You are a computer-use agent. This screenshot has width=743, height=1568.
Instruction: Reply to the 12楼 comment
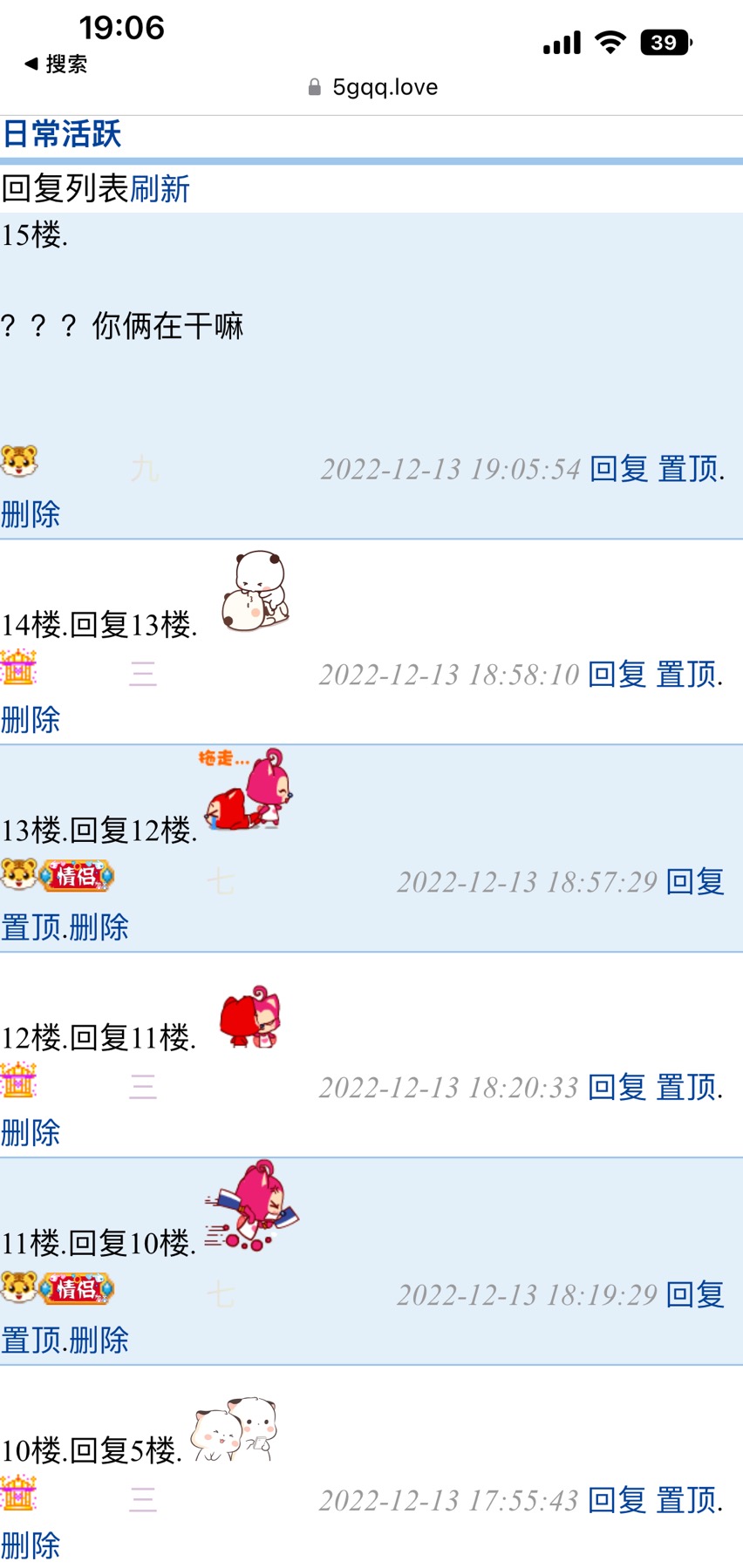click(617, 1087)
